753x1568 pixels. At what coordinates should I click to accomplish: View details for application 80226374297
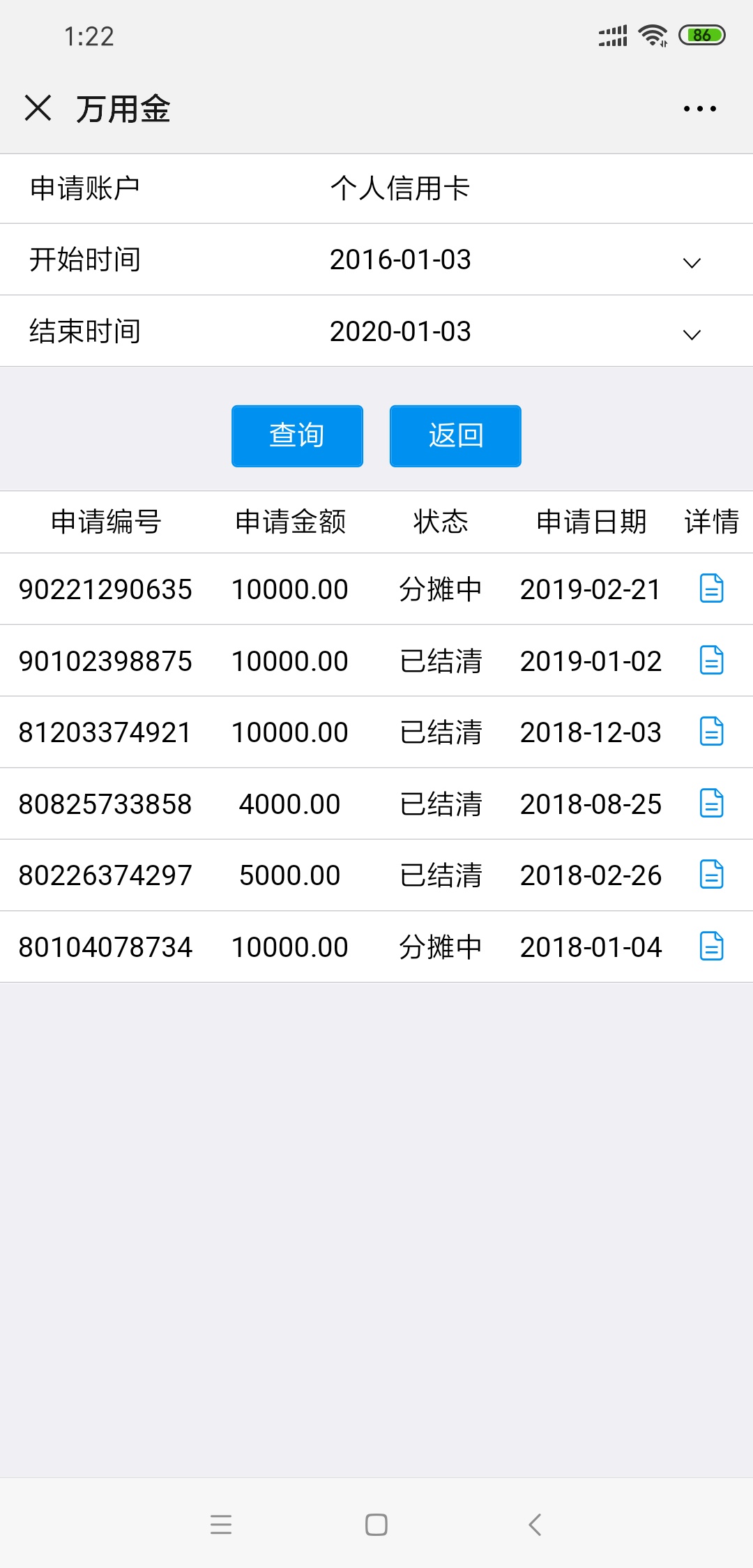point(711,875)
